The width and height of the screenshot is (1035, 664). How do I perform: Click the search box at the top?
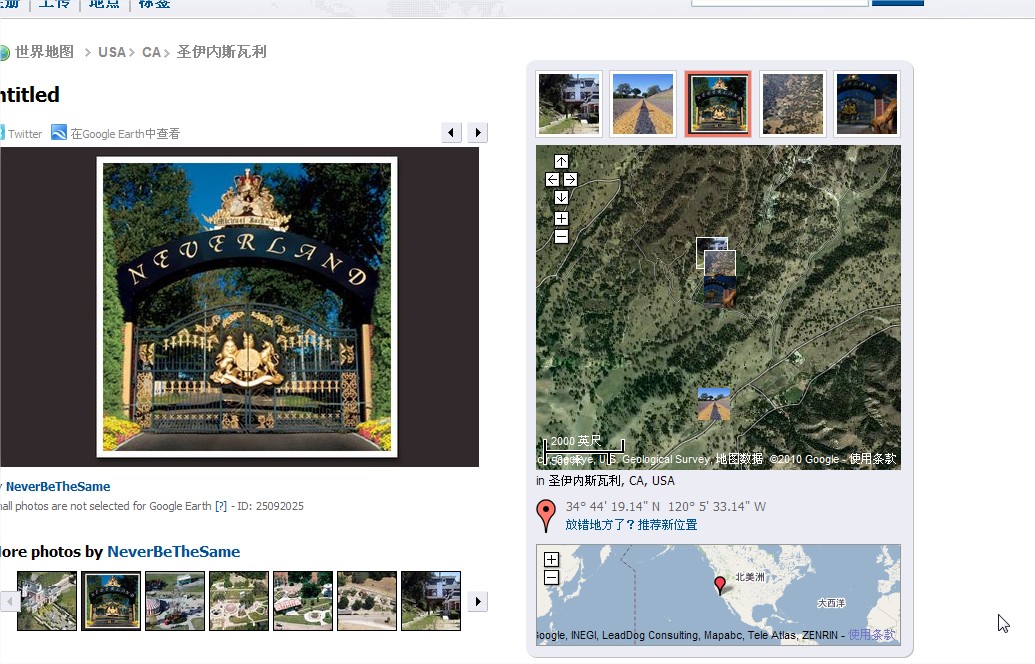click(779, 0)
